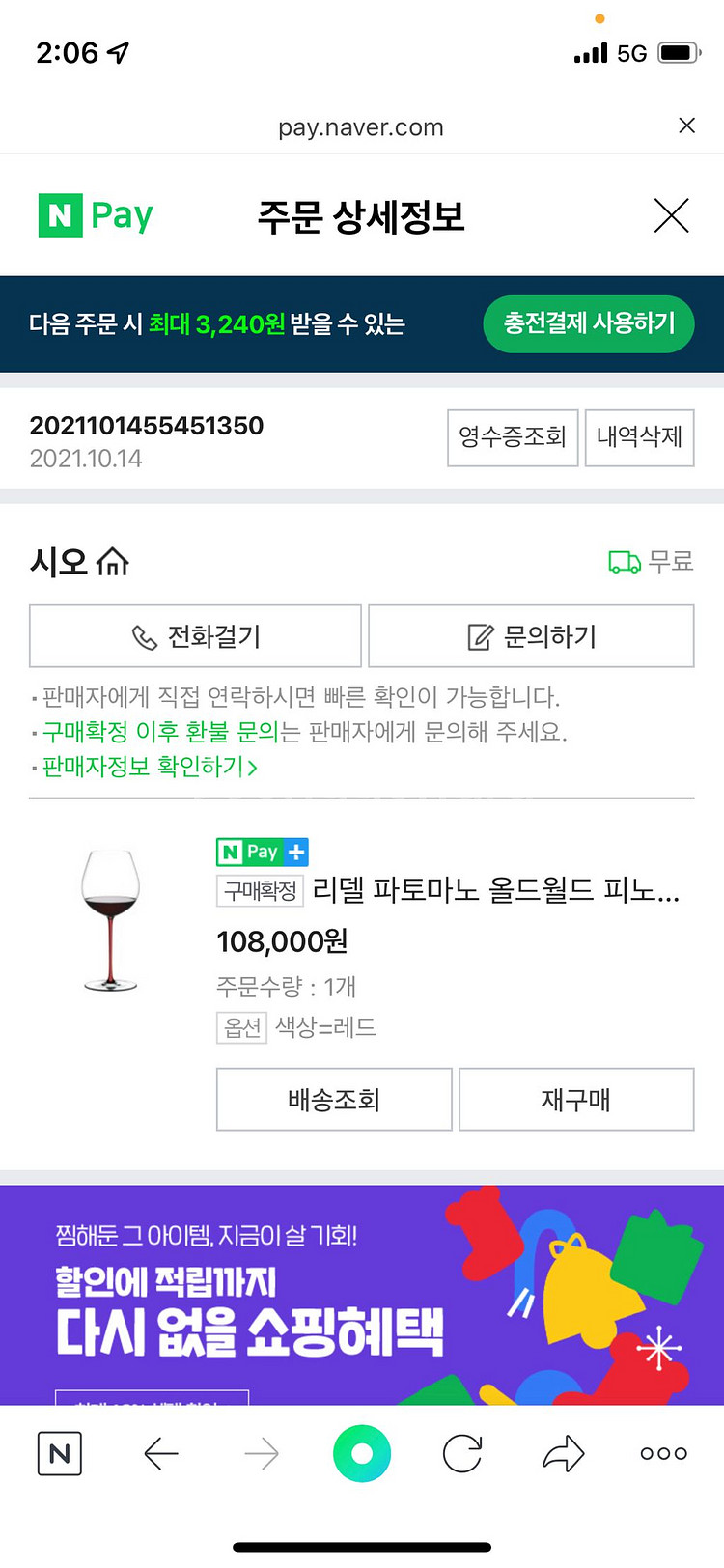724x1568 pixels.
Task: View the receipt via 영수증조회
Action: tap(513, 437)
